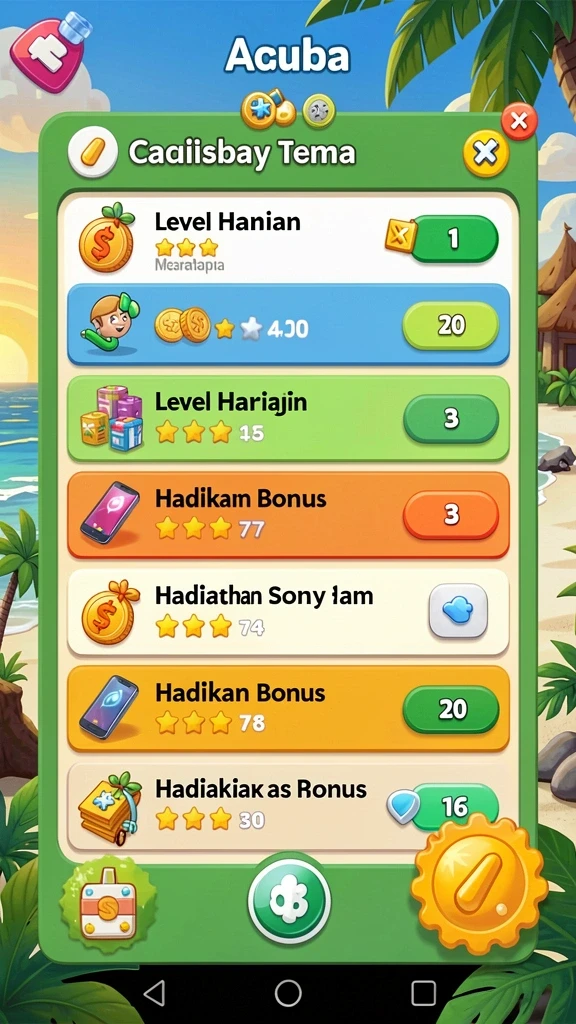This screenshot has height=1024, width=576.
Task: Dismiss the panel with the yellow X
Action: click(x=486, y=153)
